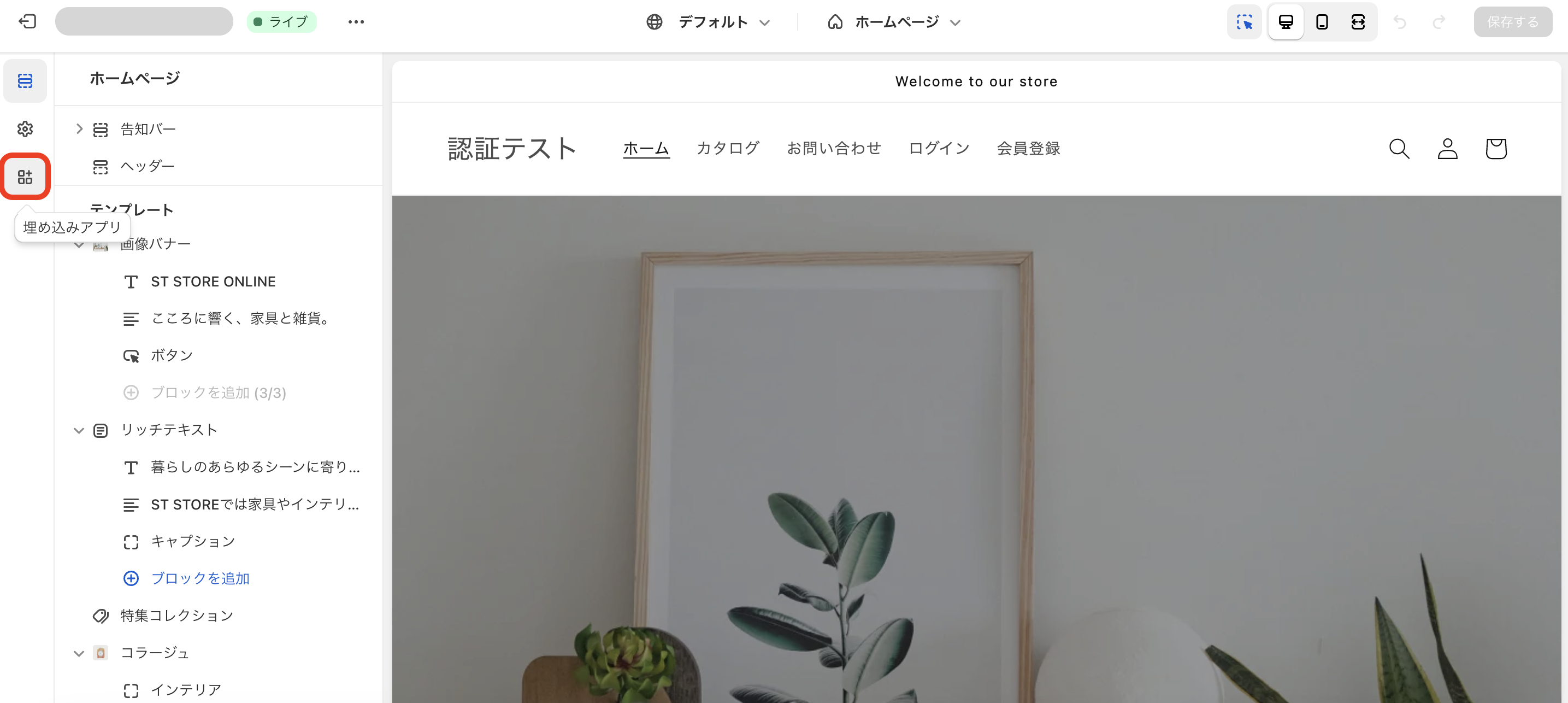Exit the theme editor
The width and height of the screenshot is (1568, 703).
[27, 22]
